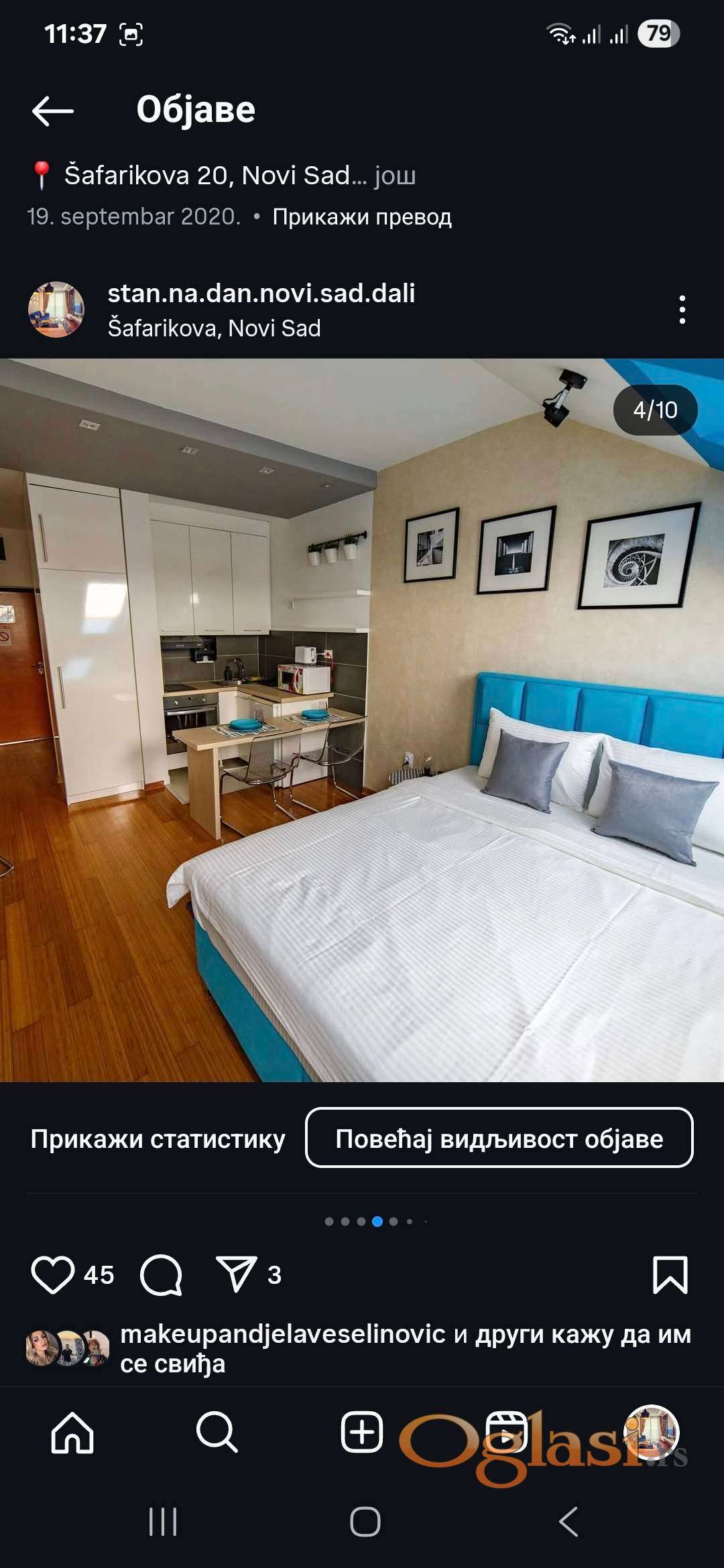Open "Прикажи статистику" post insights

click(158, 1139)
